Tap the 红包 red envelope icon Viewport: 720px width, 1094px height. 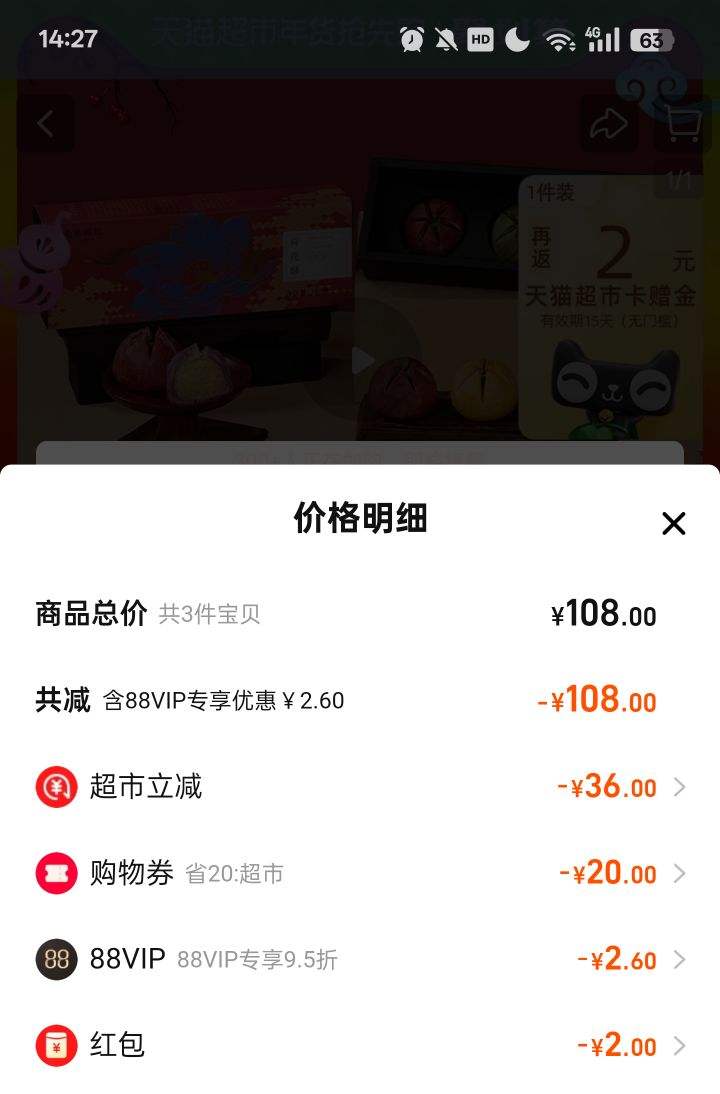[x=56, y=1045]
